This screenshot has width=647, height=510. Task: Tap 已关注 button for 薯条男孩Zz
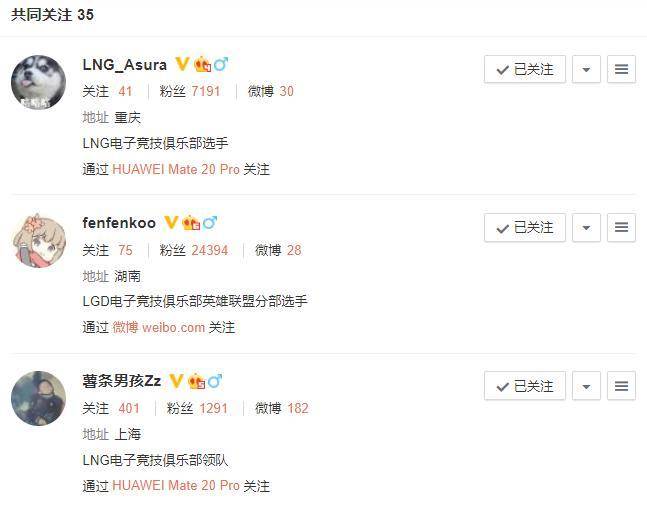[x=525, y=386]
